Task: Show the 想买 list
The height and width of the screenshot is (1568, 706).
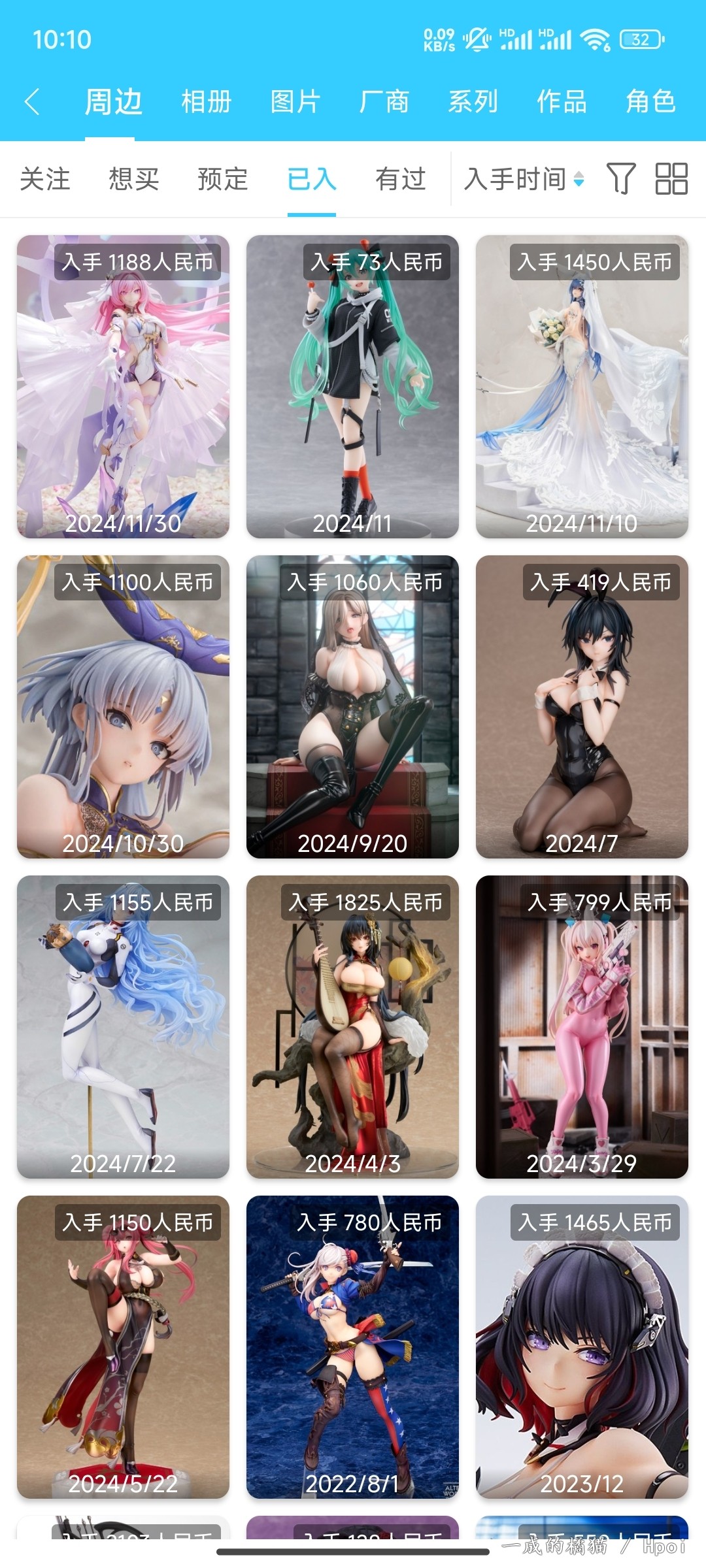Action: 134,179
